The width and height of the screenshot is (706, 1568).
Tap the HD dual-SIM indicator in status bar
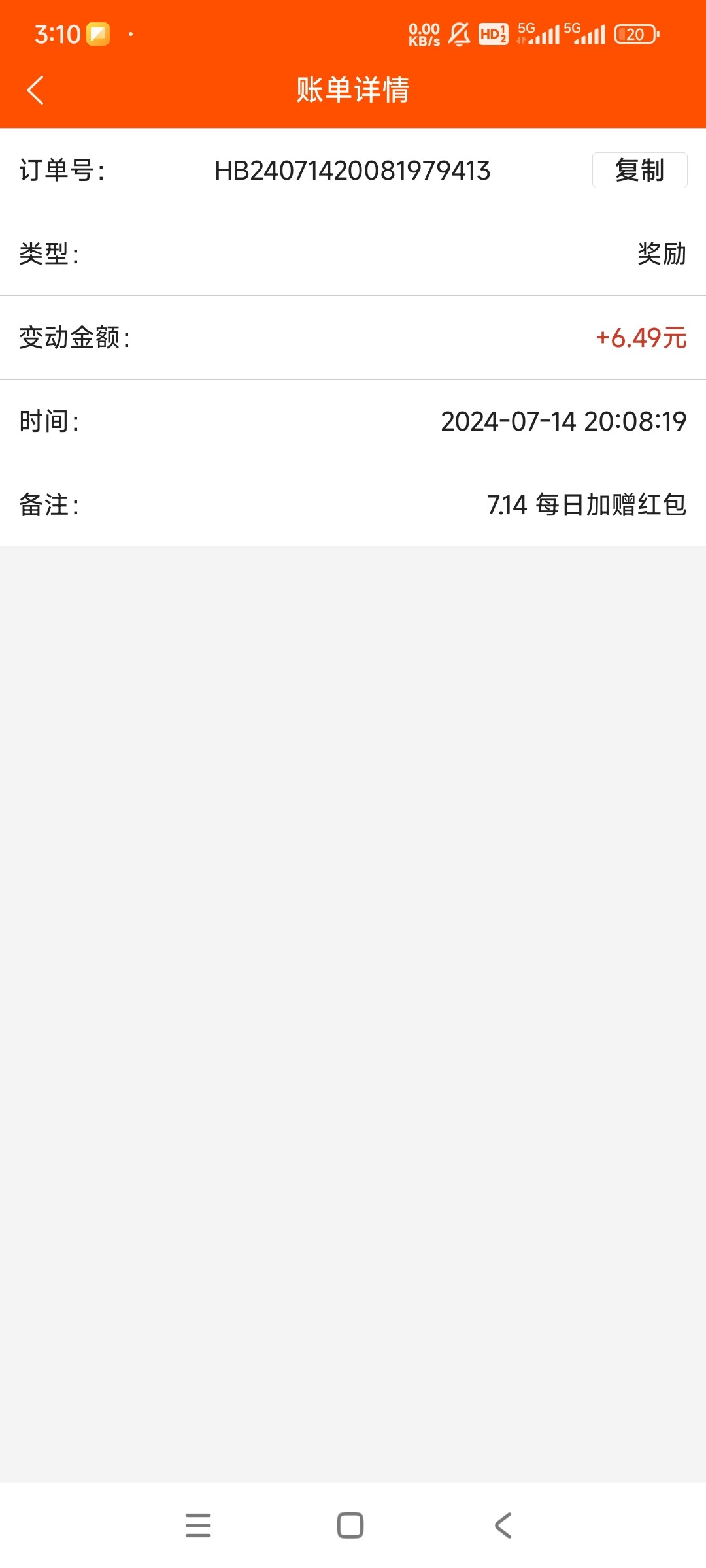pyautogui.click(x=494, y=34)
